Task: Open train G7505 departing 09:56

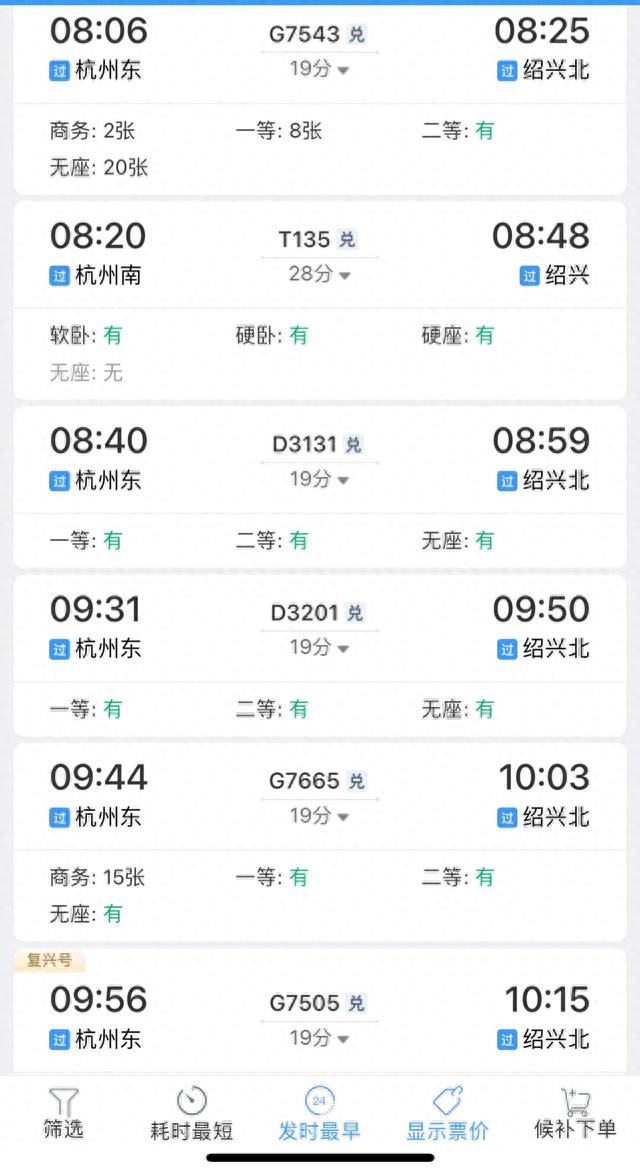Action: point(320,1012)
